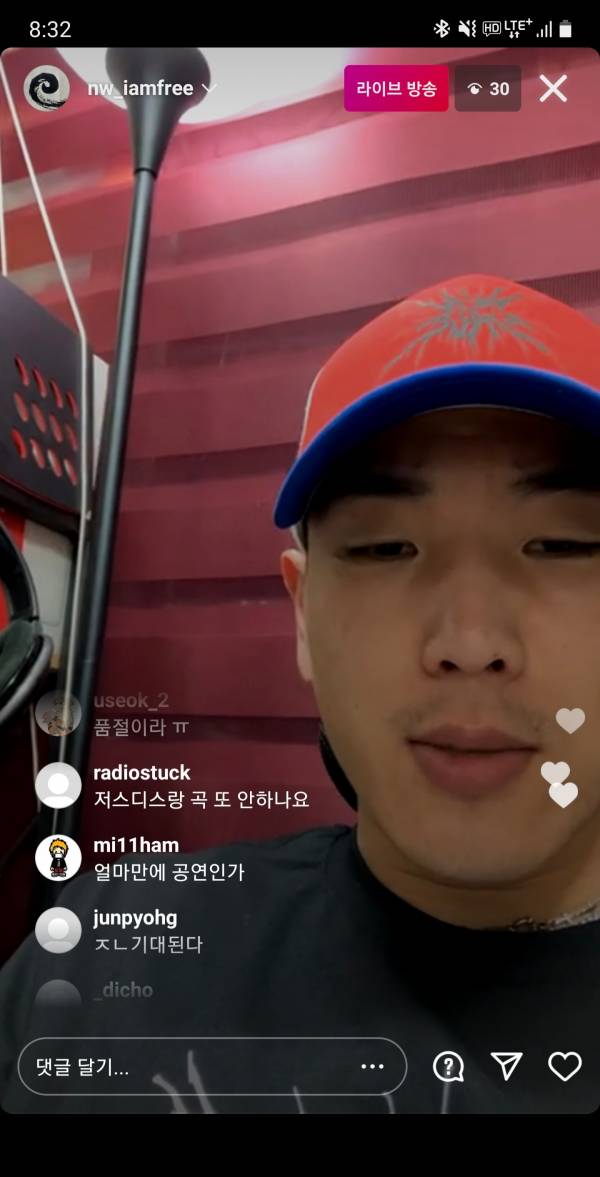The height and width of the screenshot is (1177, 600).
Task: View the 30 viewers list
Action: click(488, 89)
